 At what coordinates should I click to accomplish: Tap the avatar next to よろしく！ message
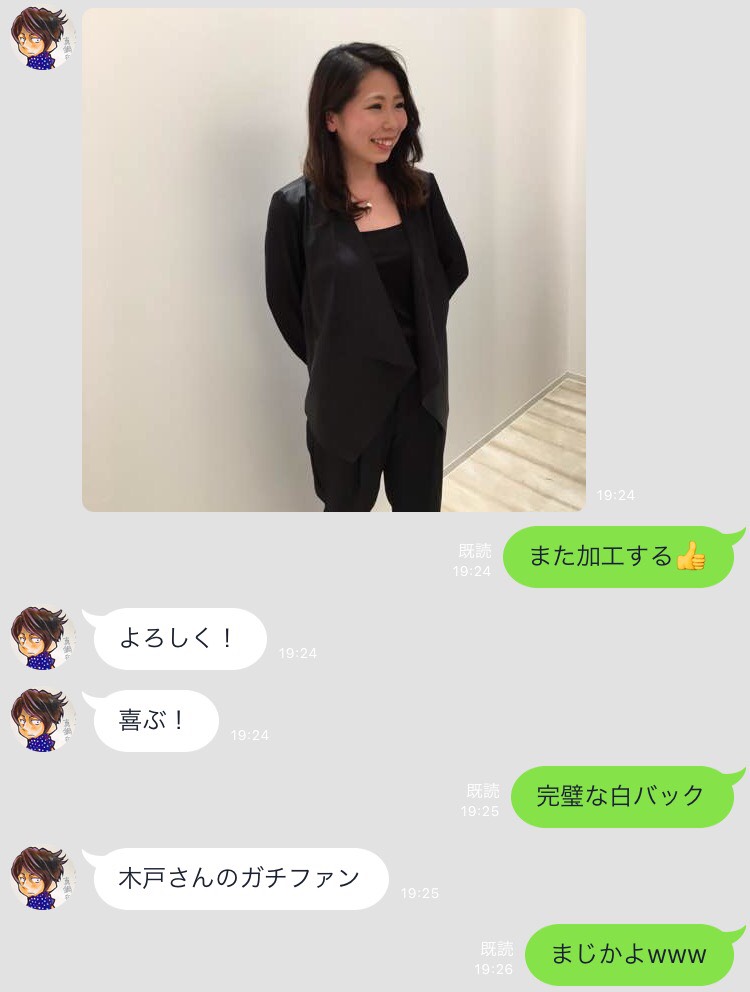tap(42, 638)
